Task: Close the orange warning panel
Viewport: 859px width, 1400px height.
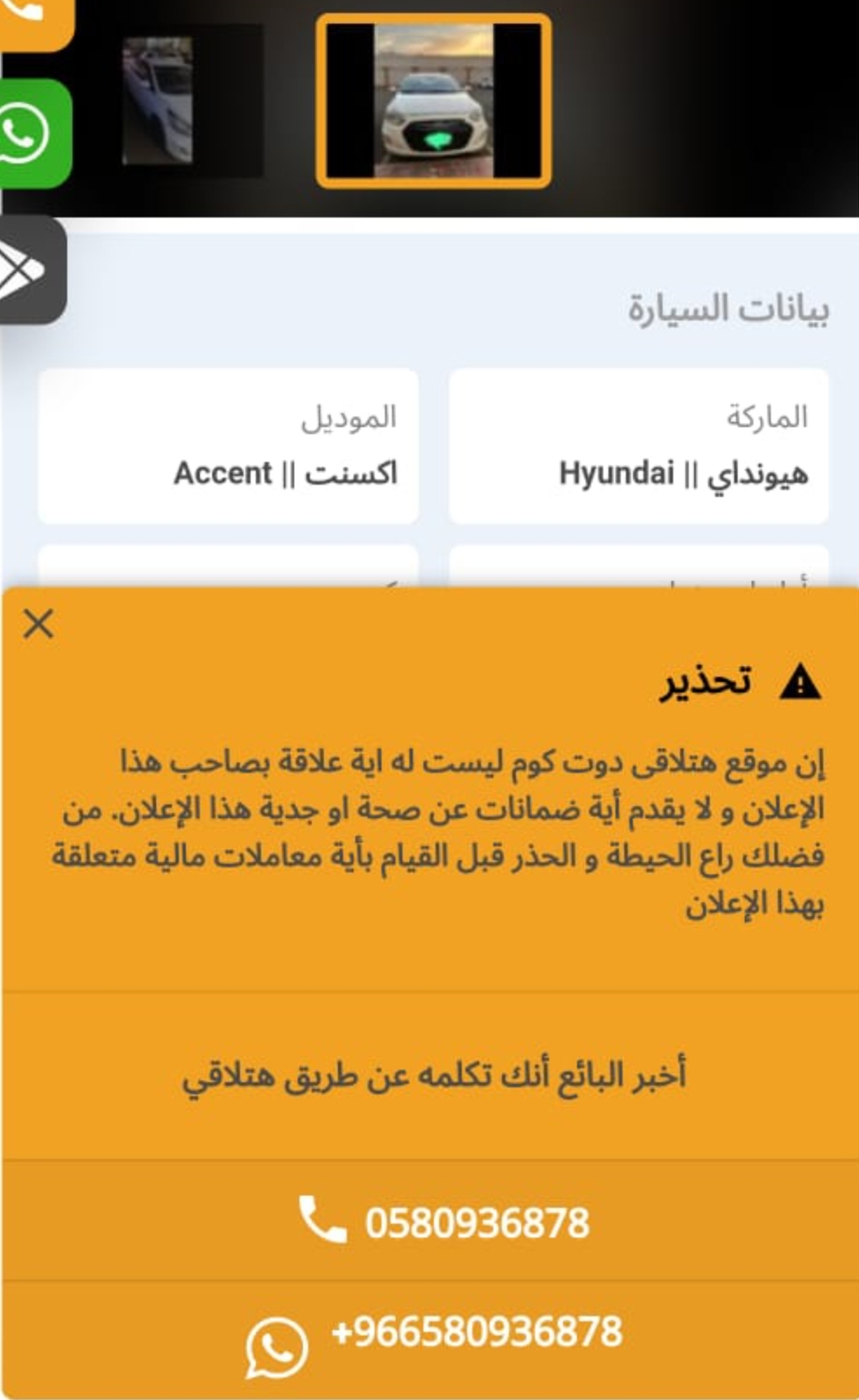Action: [38, 624]
